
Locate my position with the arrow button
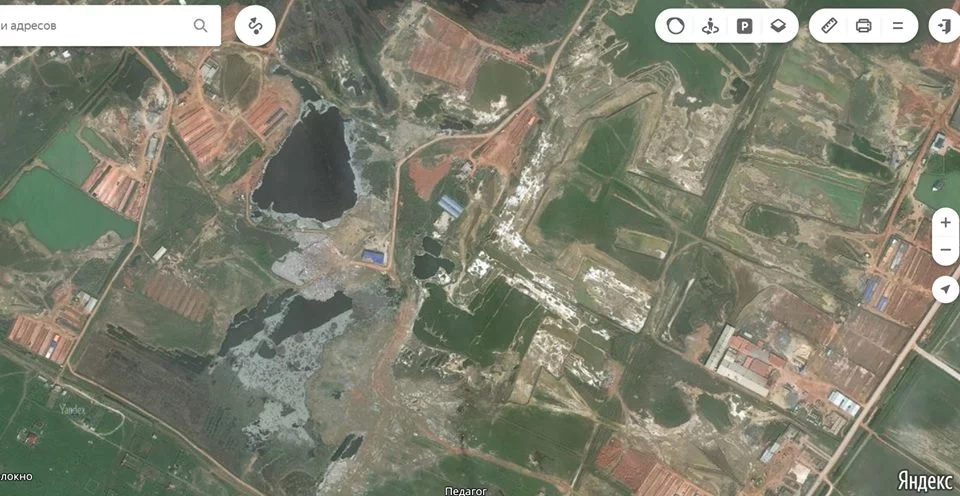(x=946, y=290)
